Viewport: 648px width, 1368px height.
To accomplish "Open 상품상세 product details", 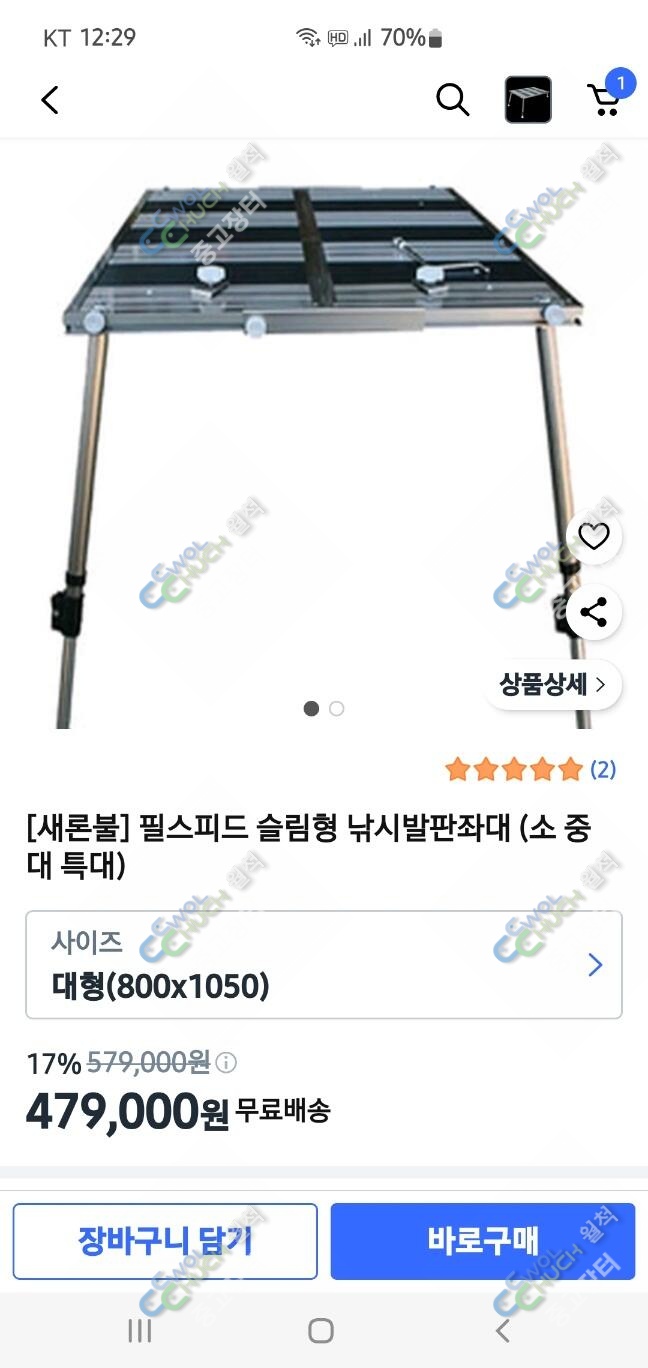I will point(553,685).
